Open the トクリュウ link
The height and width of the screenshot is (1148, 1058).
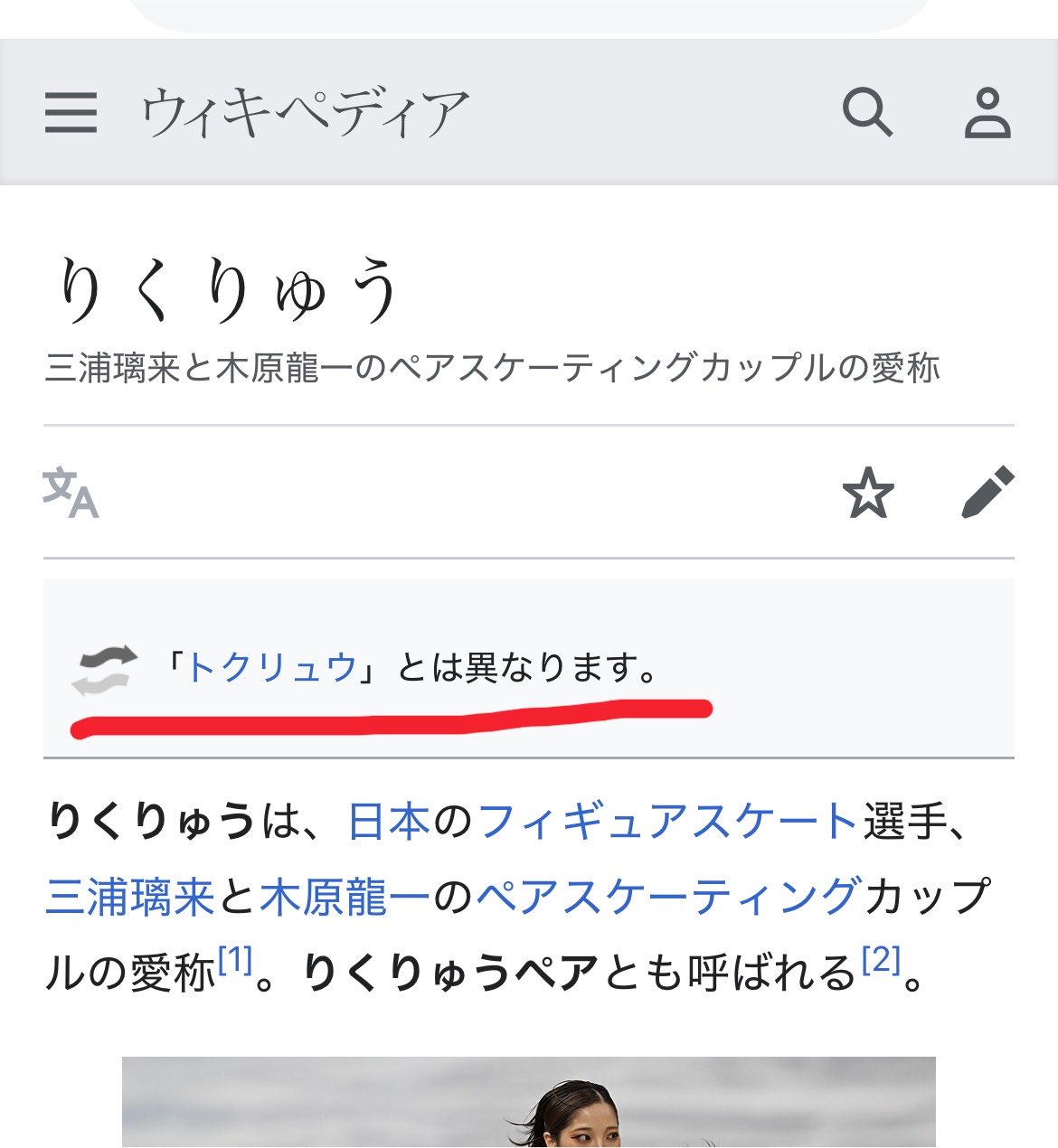coord(272,667)
